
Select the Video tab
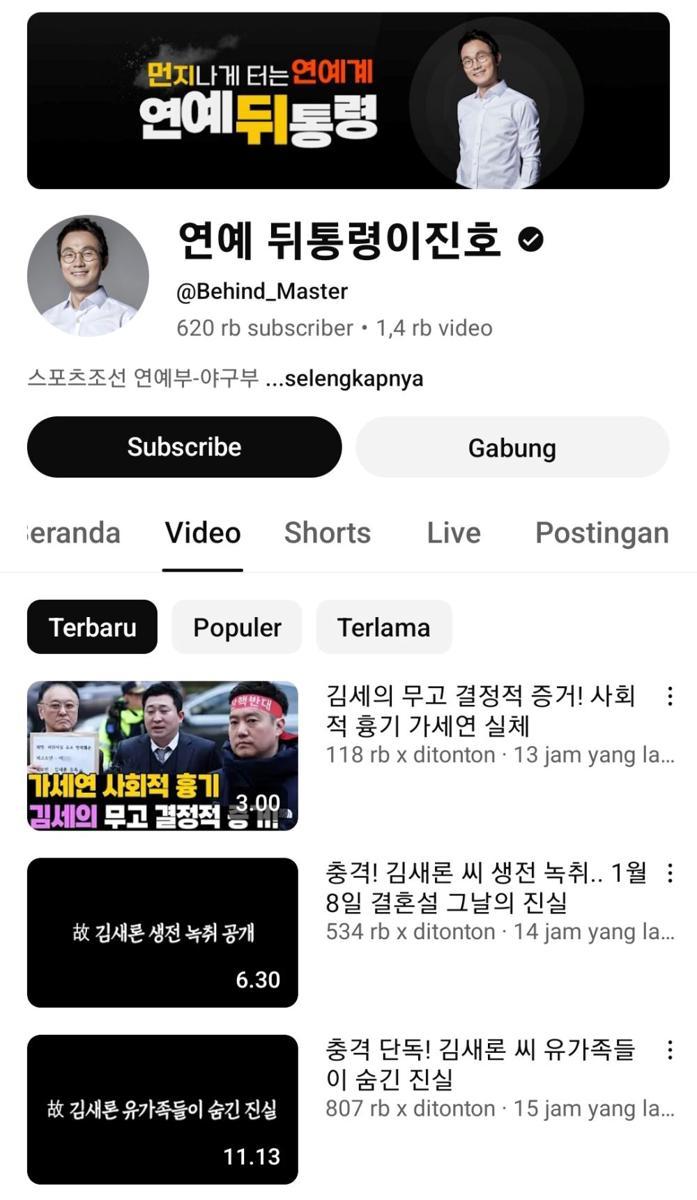tap(203, 533)
